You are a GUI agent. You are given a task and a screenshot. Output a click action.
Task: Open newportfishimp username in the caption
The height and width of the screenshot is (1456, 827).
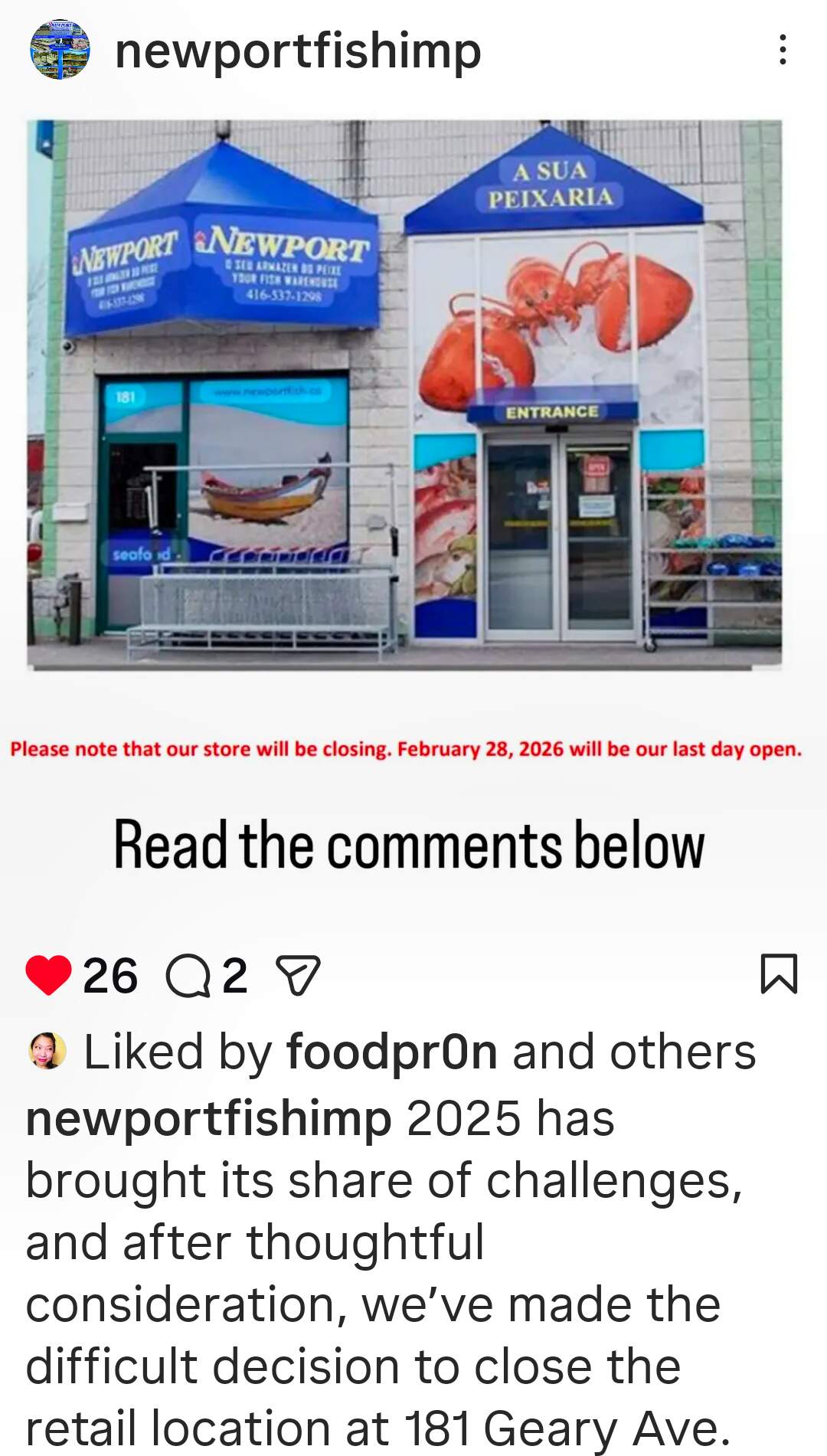[x=208, y=1118]
